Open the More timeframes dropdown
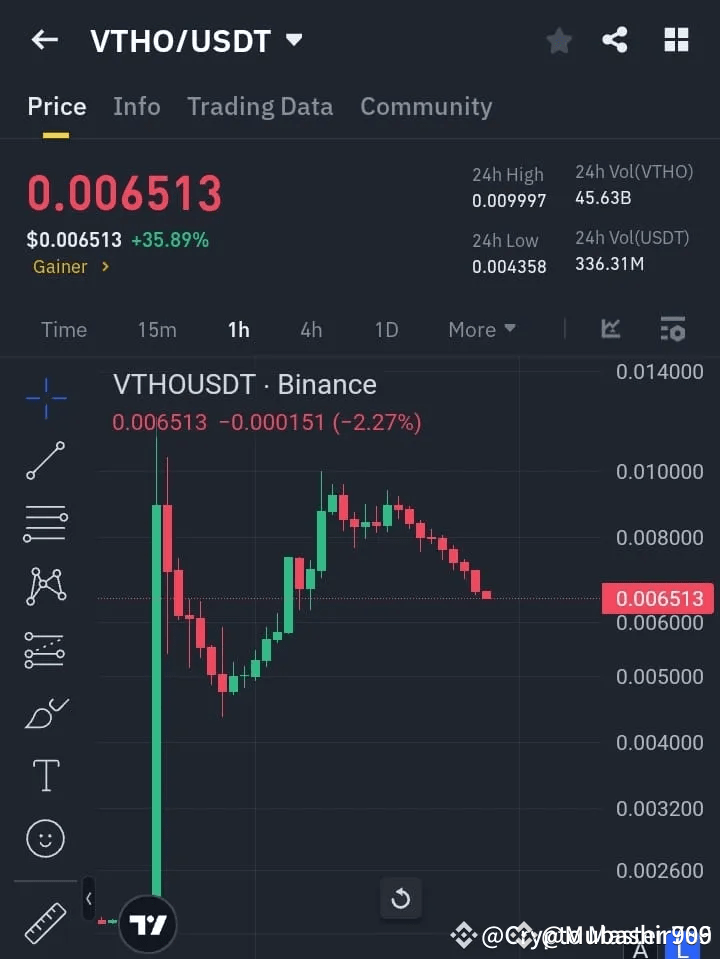Image resolution: width=720 pixels, height=959 pixels. pos(481,329)
